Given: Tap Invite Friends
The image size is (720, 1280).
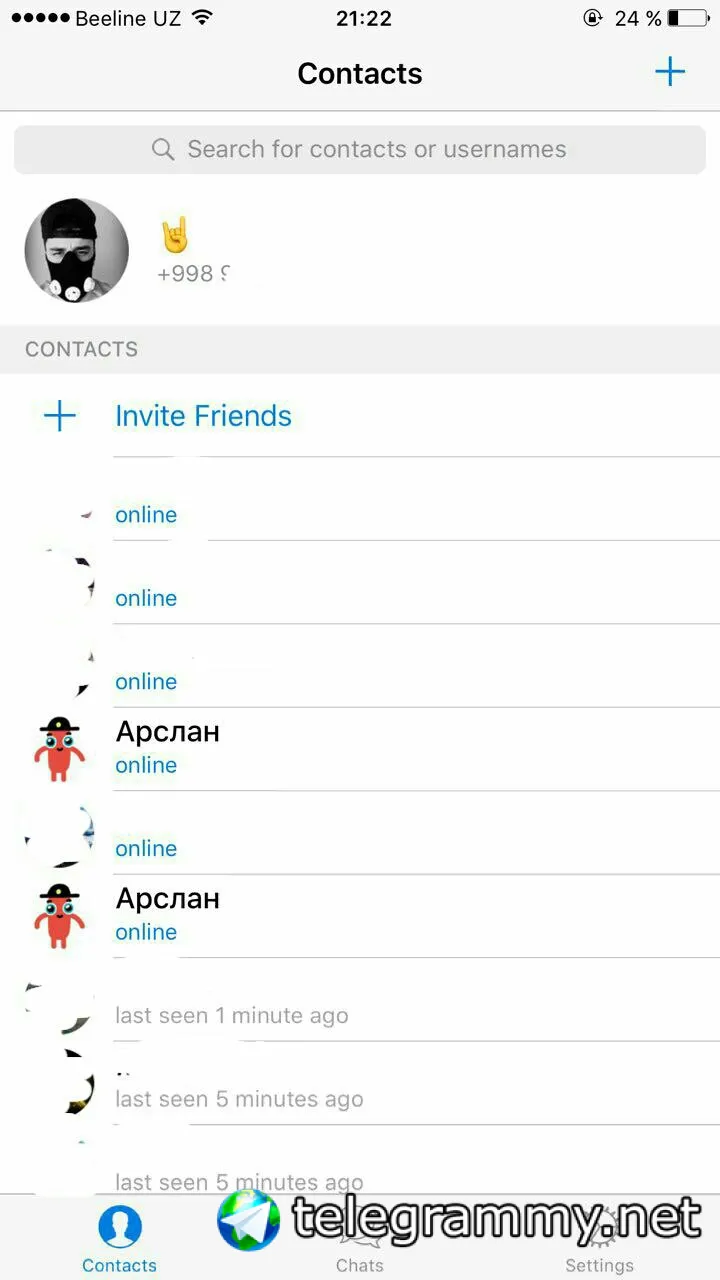Looking at the screenshot, I should tap(203, 416).
